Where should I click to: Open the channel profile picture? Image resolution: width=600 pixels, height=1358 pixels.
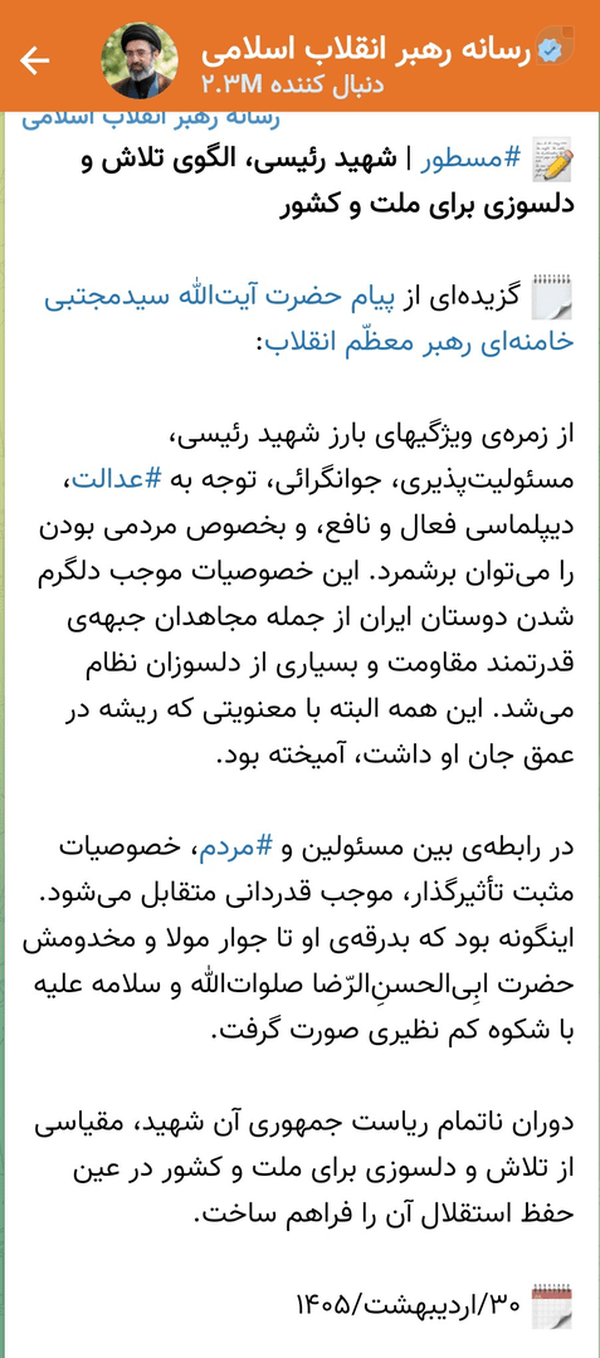click(x=140, y=60)
